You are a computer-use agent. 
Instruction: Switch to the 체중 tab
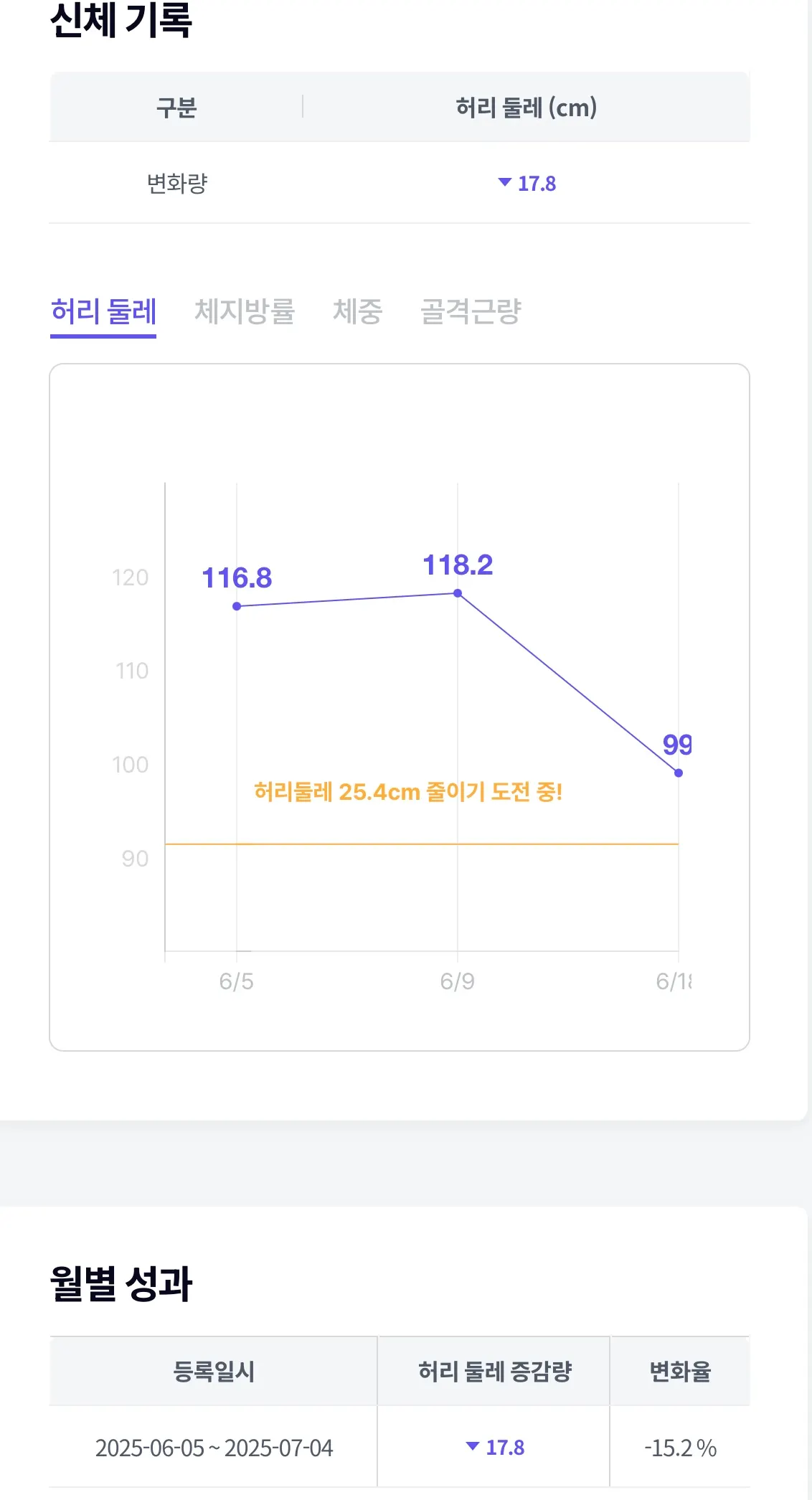click(357, 311)
